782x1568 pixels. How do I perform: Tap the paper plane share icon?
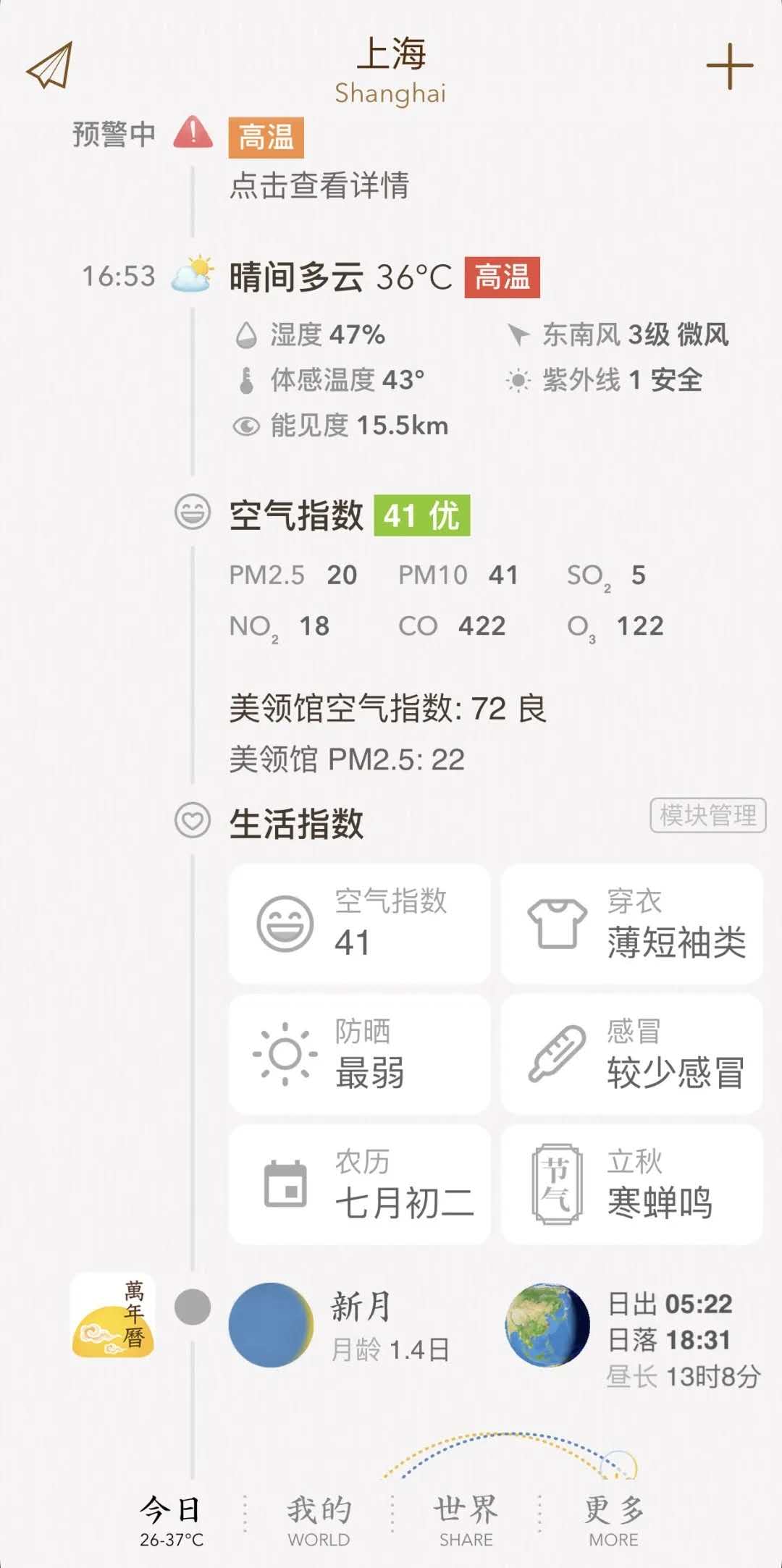(50, 66)
